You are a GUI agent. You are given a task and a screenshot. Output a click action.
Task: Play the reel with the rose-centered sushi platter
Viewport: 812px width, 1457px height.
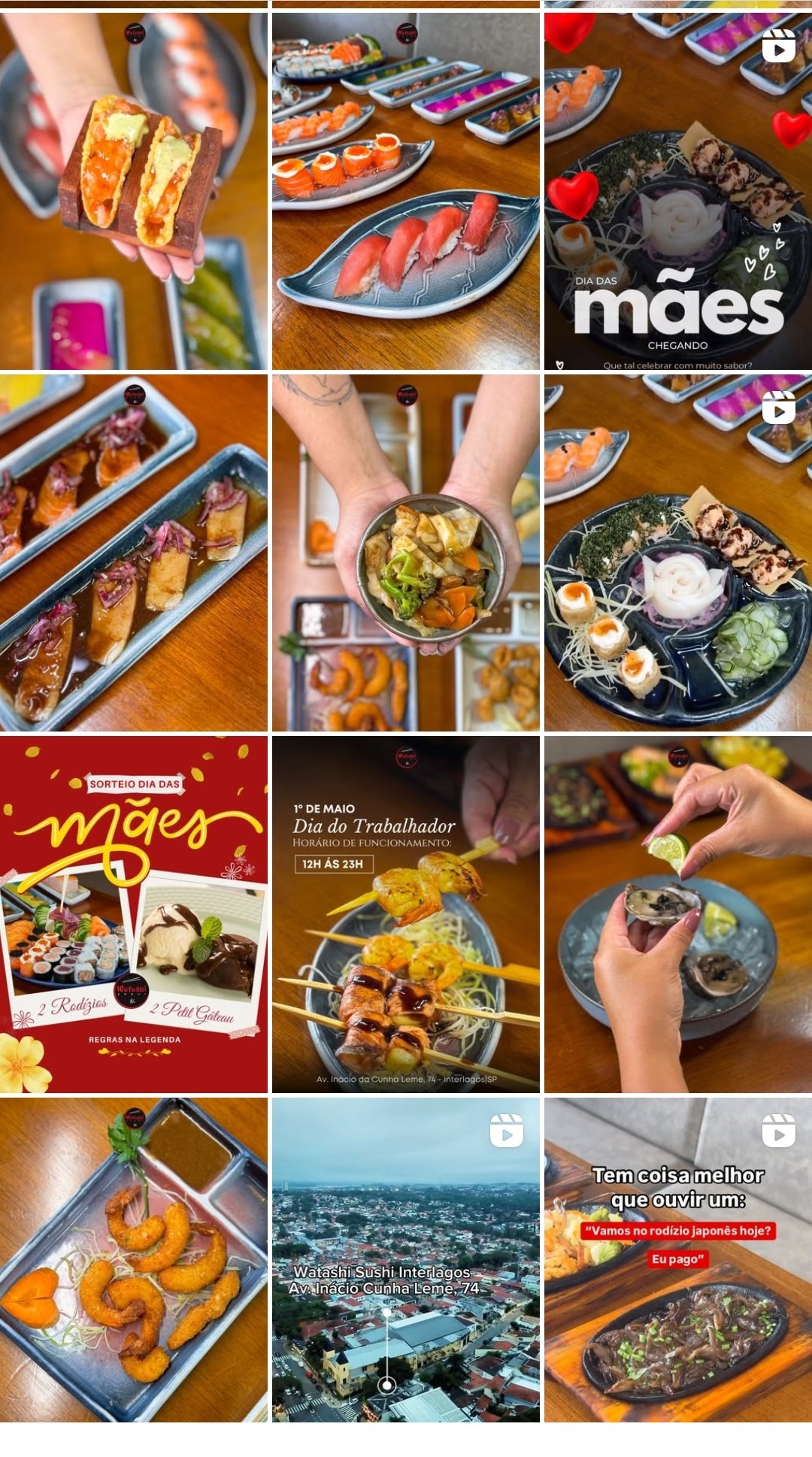677,553
